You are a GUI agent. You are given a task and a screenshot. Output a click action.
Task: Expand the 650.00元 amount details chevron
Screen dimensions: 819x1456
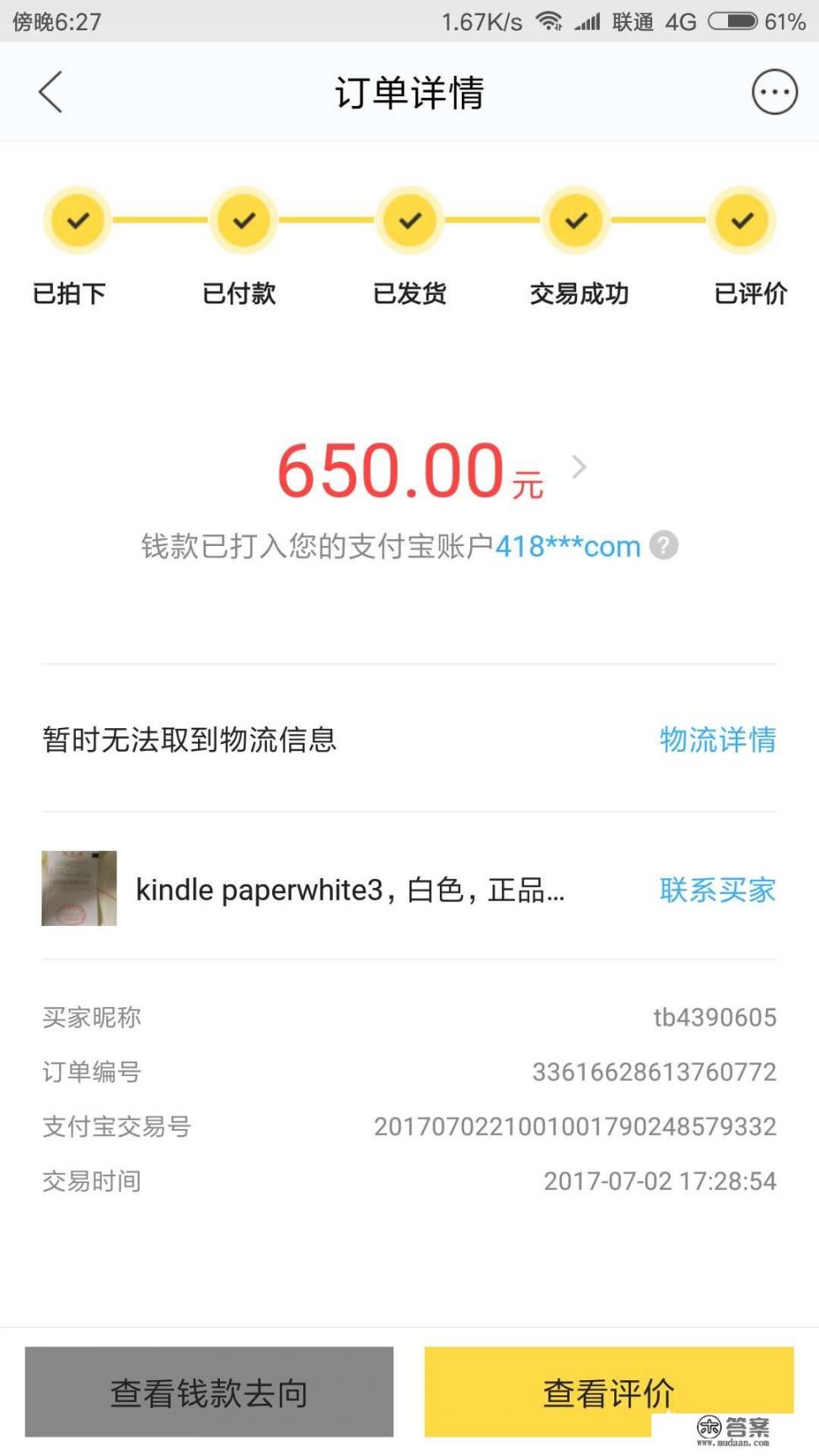(x=579, y=467)
